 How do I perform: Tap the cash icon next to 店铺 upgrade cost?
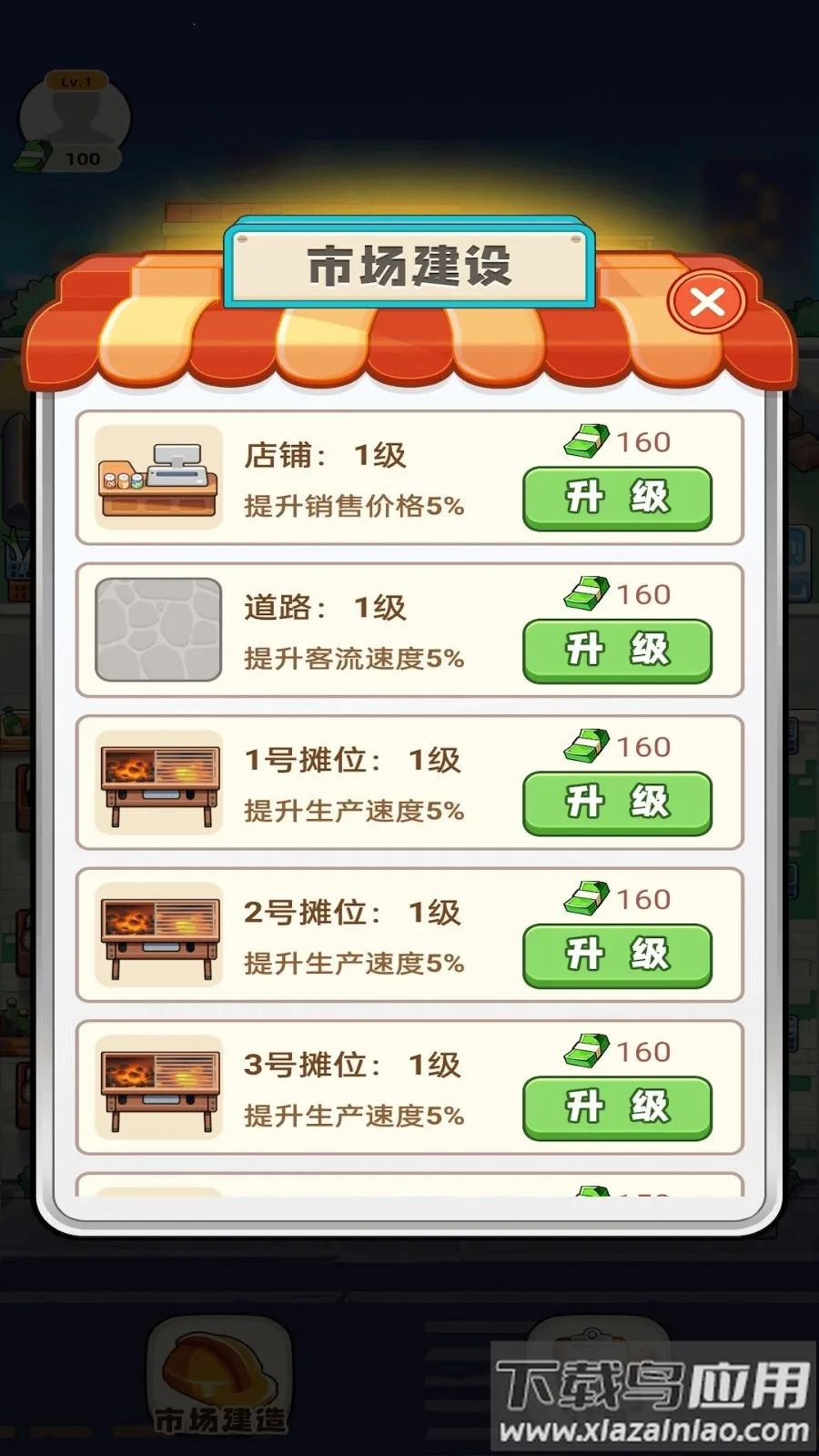point(586,440)
